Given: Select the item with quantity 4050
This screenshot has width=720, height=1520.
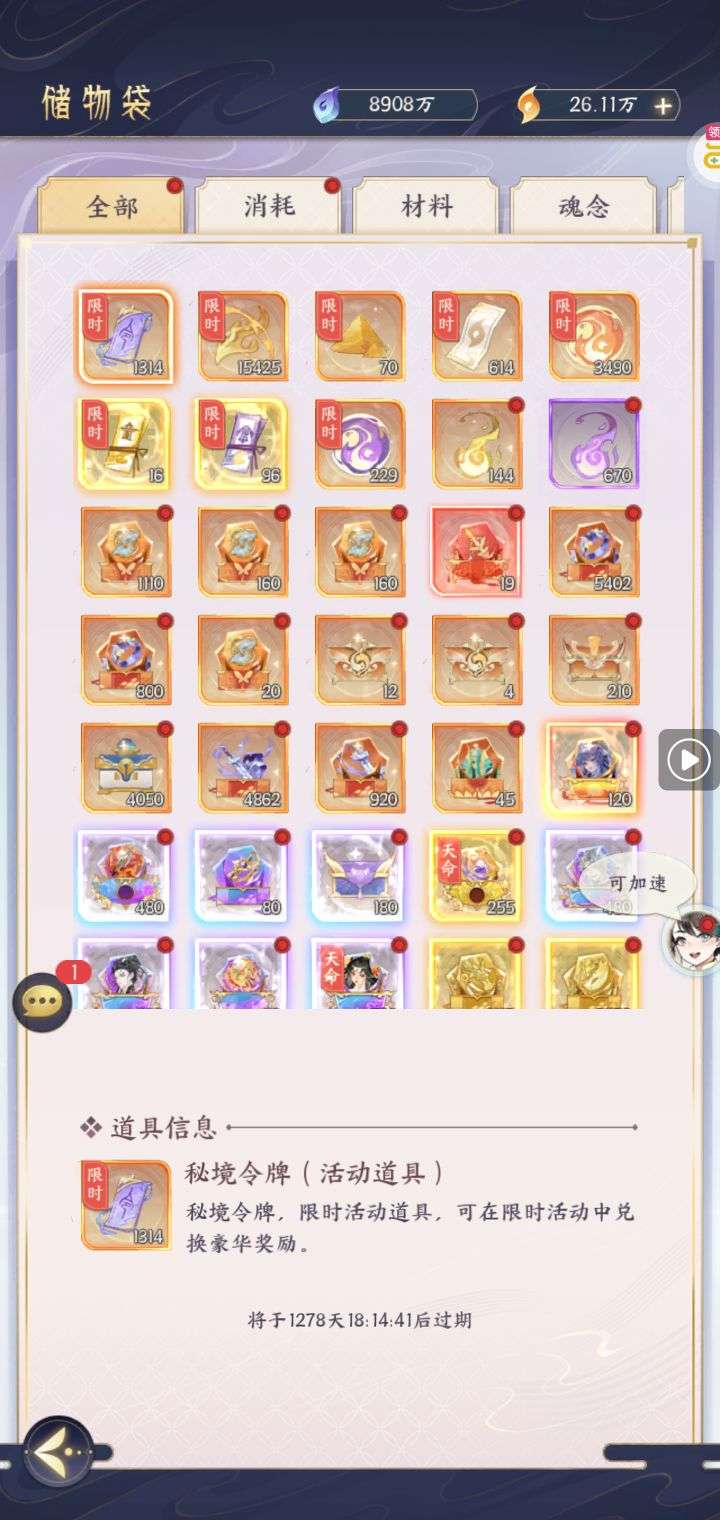Looking at the screenshot, I should coord(126,768).
